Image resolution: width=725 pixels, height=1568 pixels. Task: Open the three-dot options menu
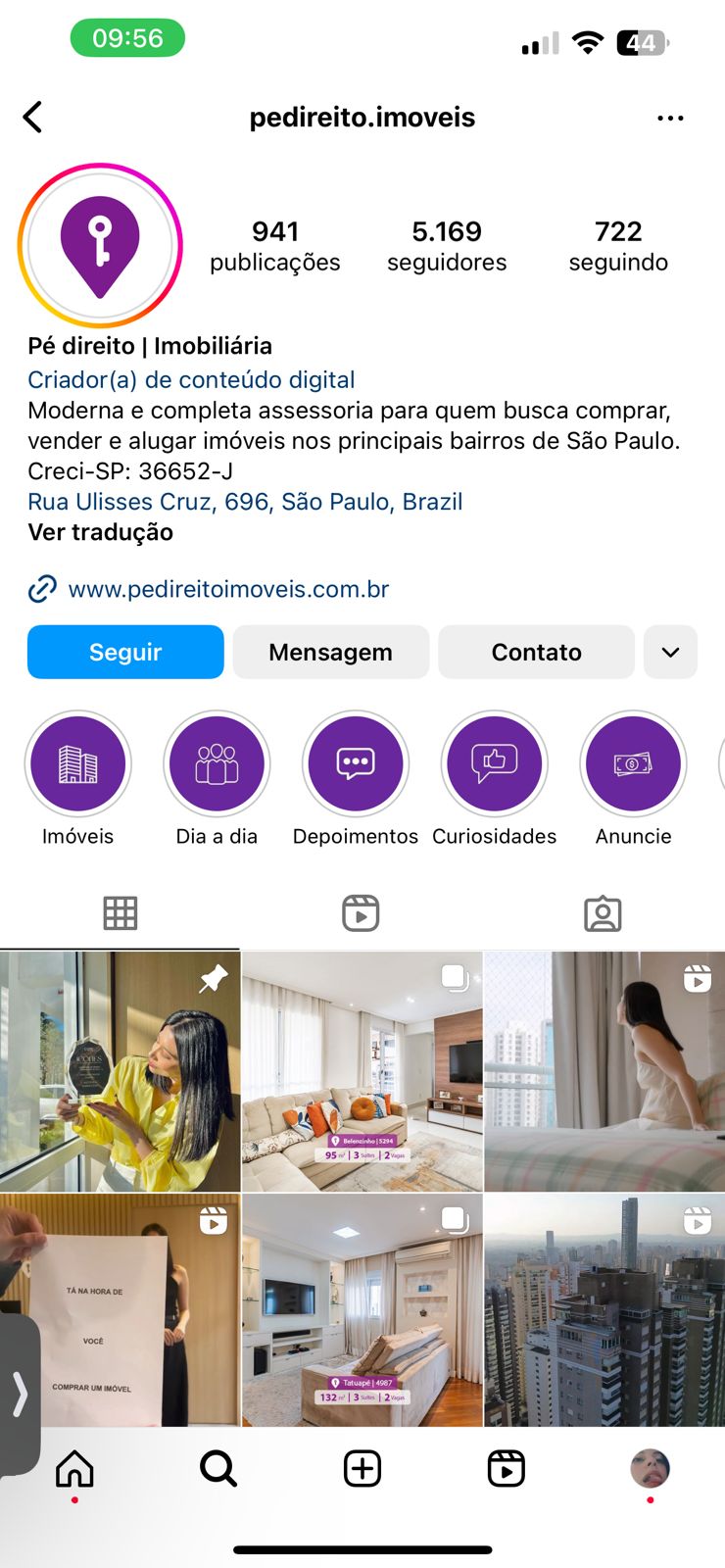coord(670,119)
